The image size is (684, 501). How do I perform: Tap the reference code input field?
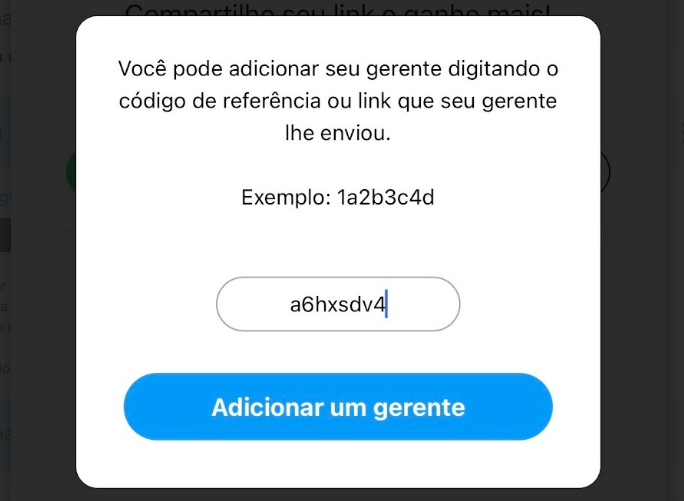pyautogui.click(x=338, y=304)
